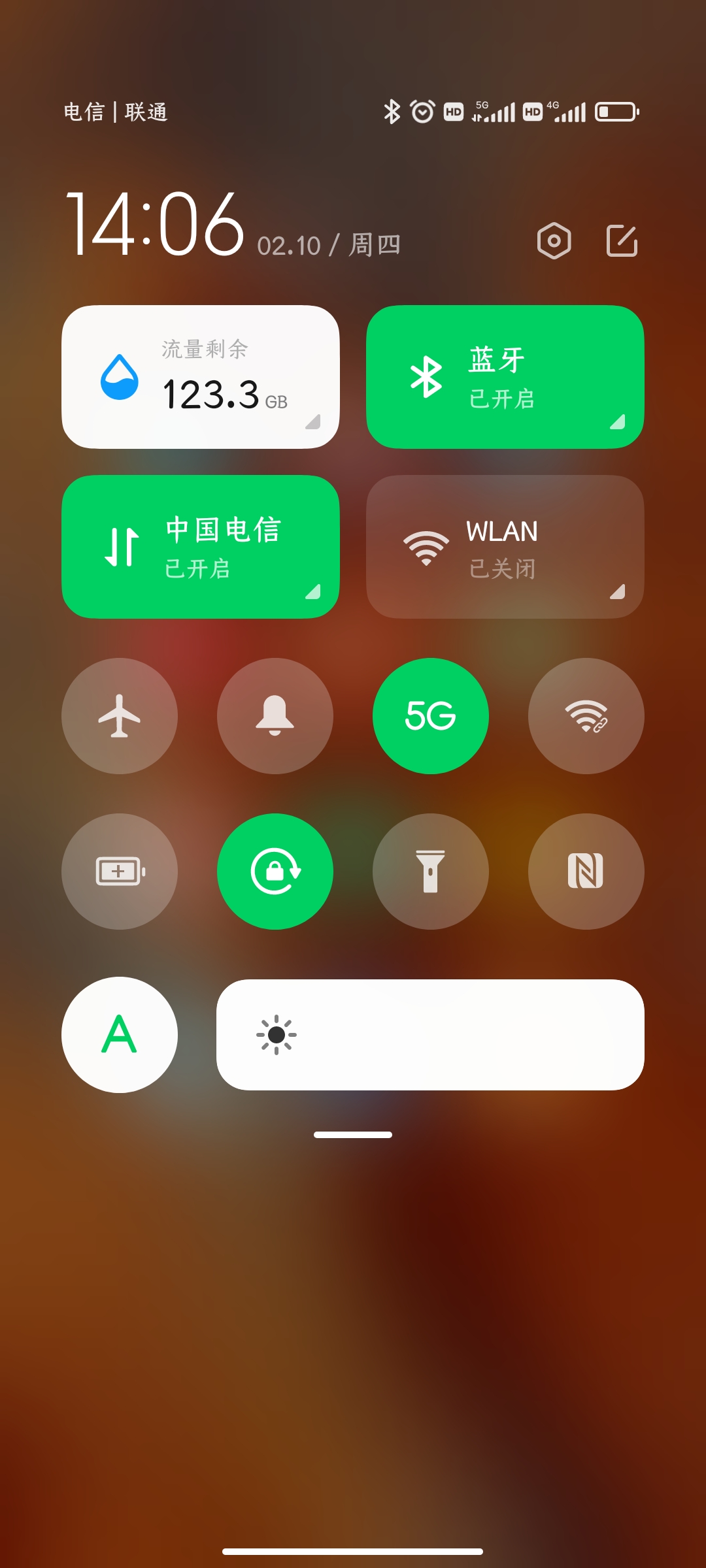Open the 流量剩余 data usage card
This screenshot has height=1568, width=706.
pyautogui.click(x=201, y=377)
